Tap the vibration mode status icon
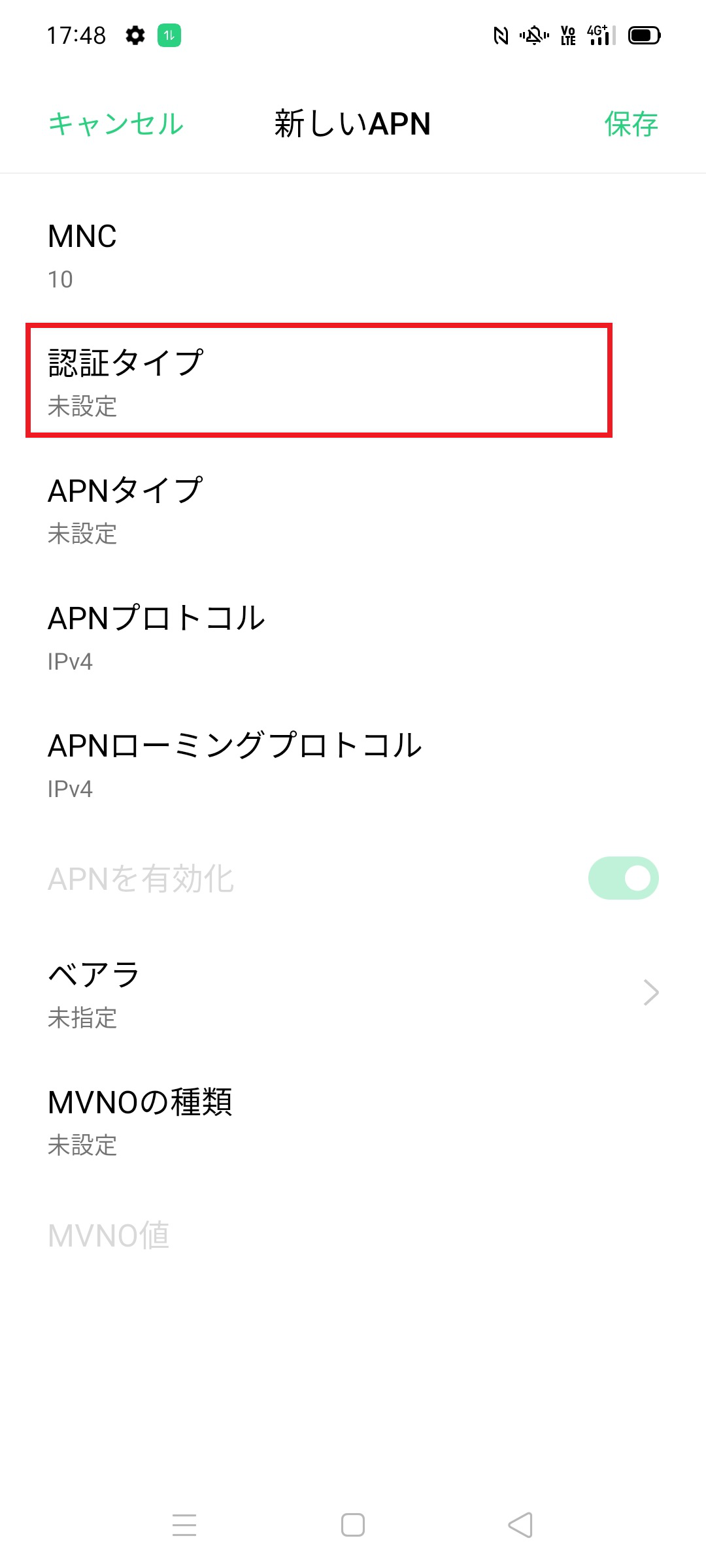Viewport: 706px width, 1568px height. (x=531, y=37)
